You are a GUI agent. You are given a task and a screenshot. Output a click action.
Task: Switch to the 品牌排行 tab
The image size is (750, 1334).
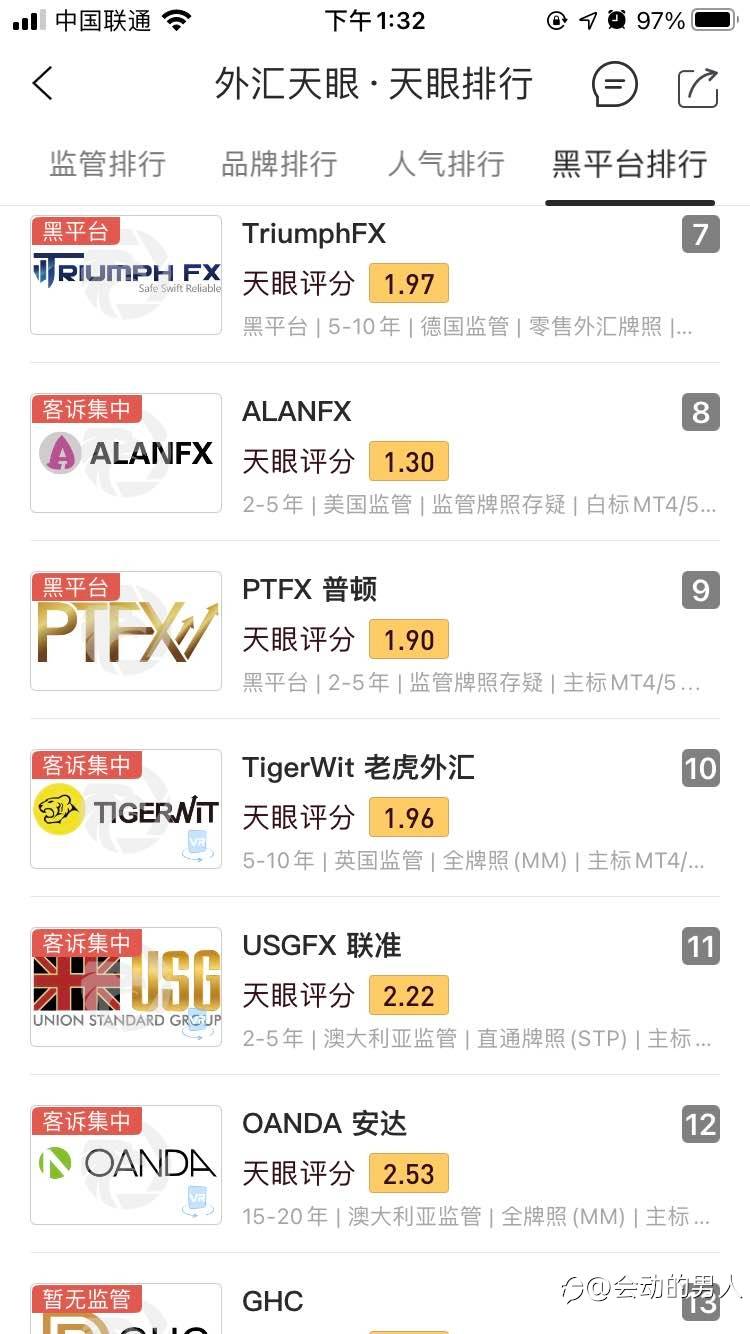click(x=279, y=164)
